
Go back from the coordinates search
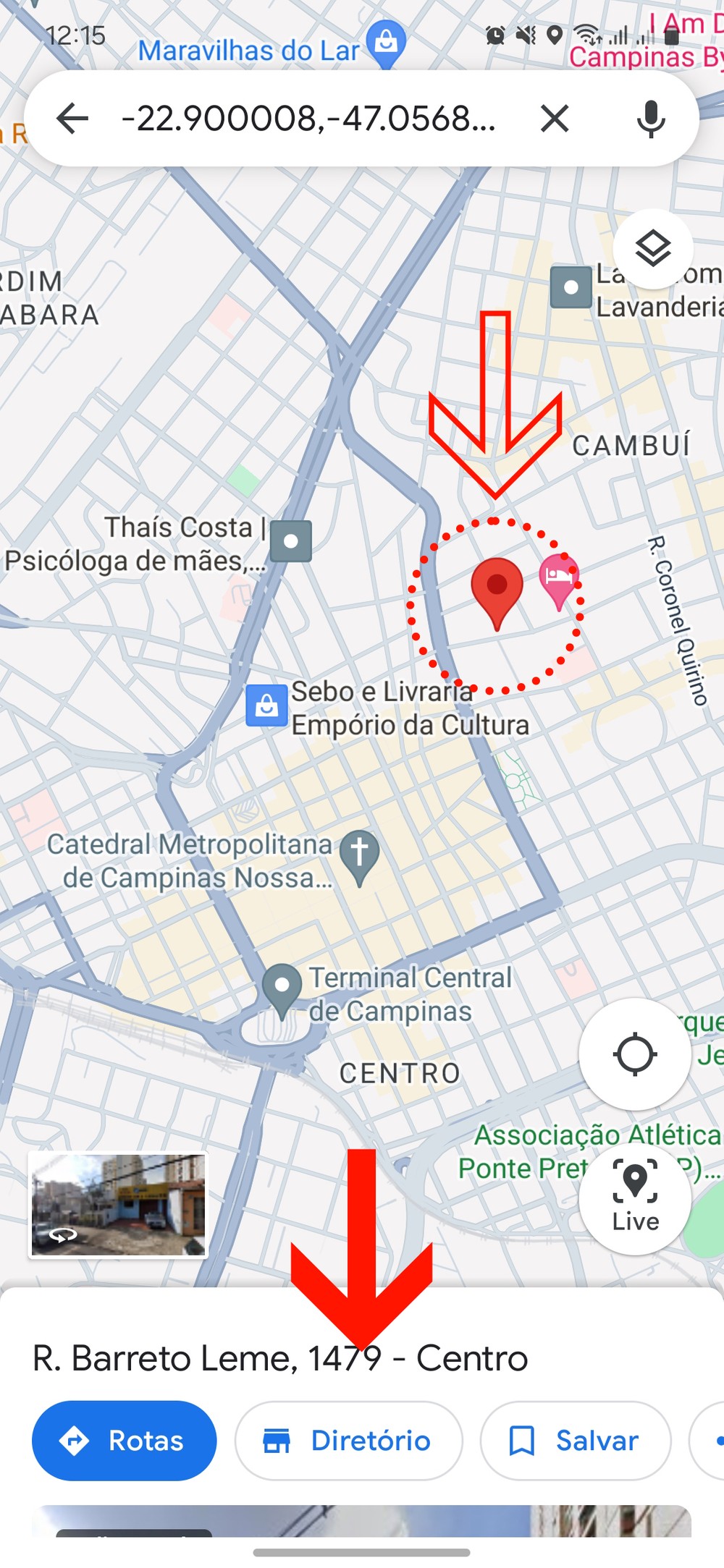pos(72,118)
